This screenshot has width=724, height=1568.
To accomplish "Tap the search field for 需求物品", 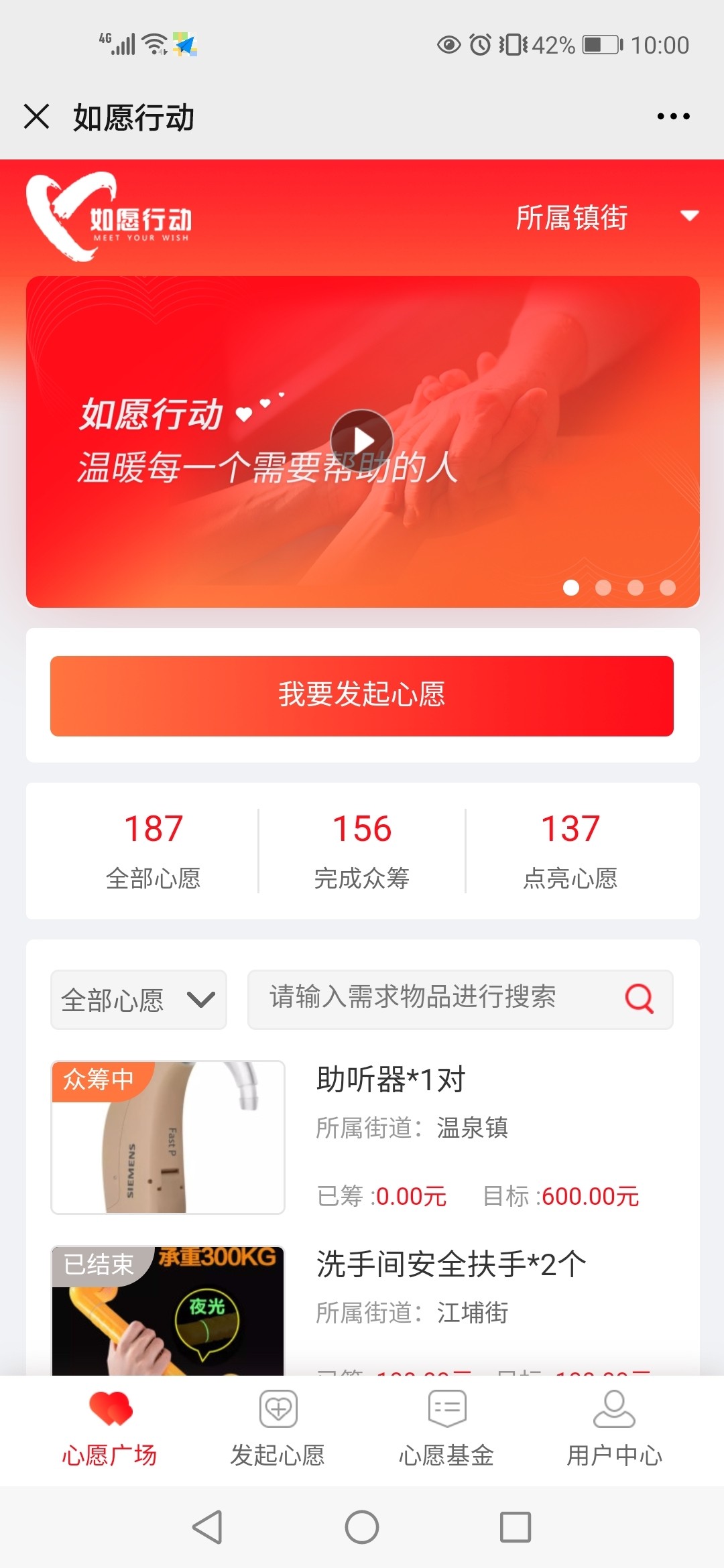I will point(429,998).
